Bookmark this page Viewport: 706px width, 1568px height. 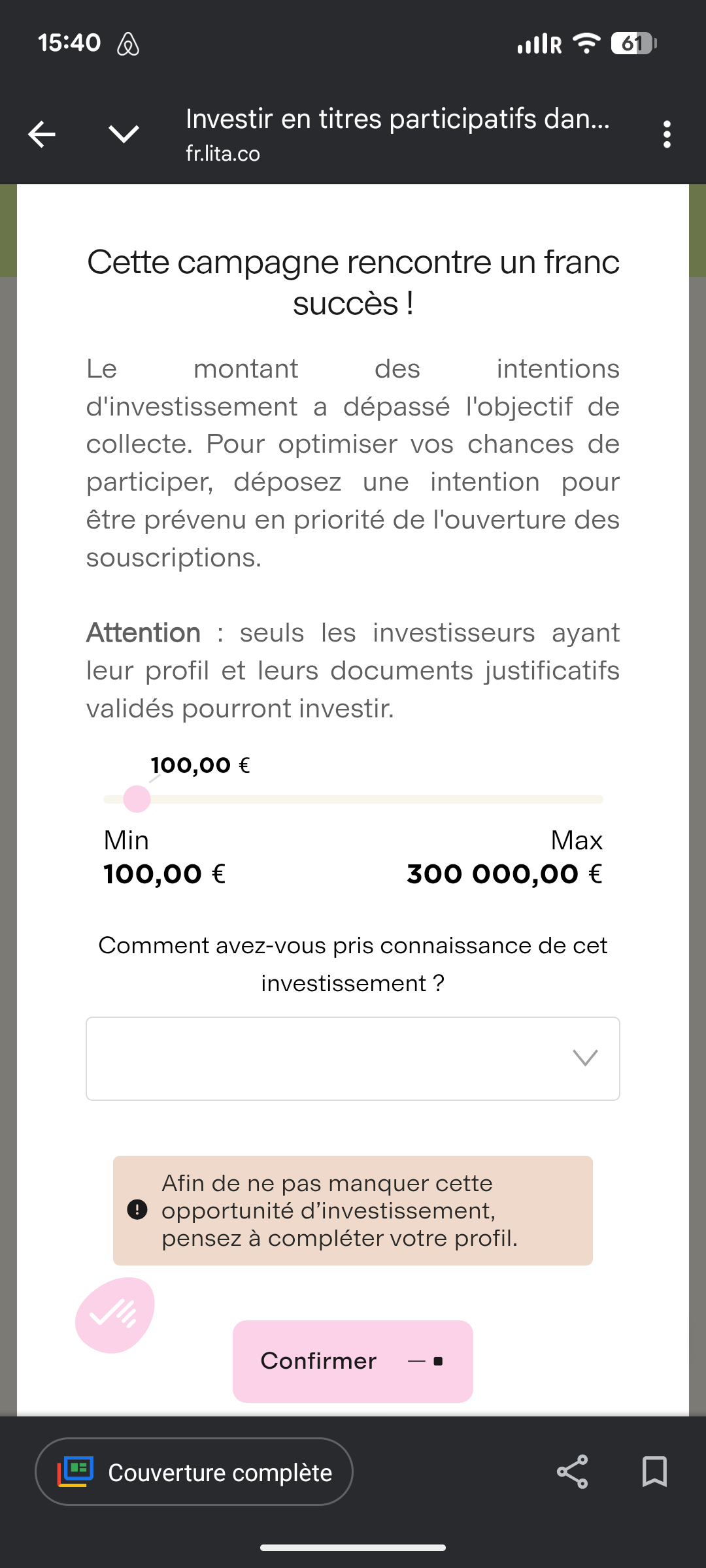point(654,1472)
